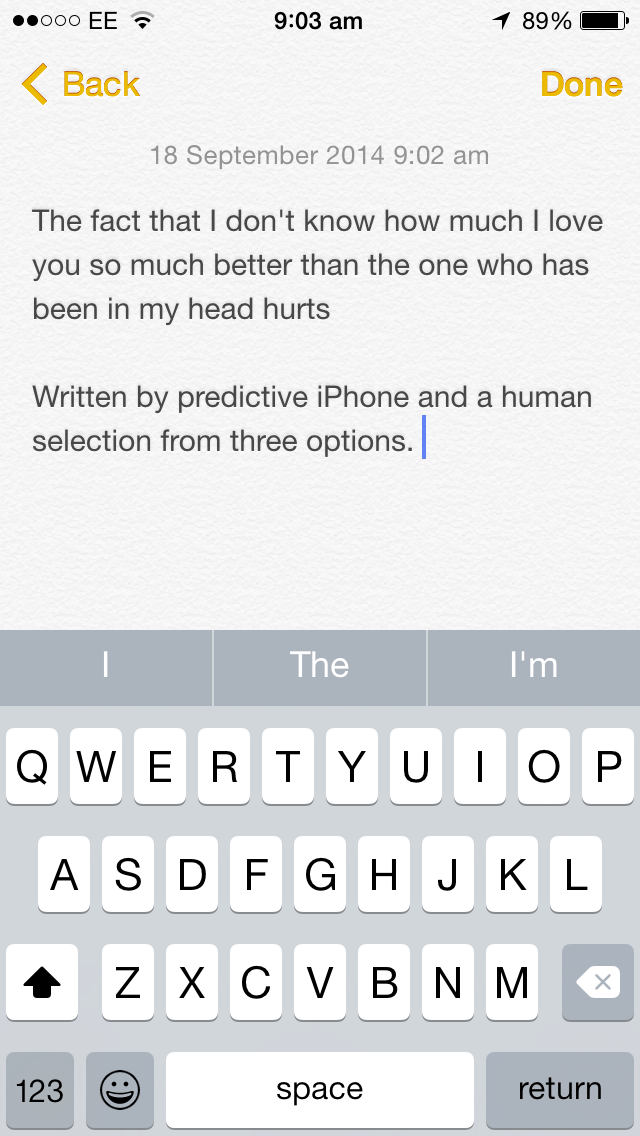Tap the note text area
This screenshot has height=1136, width=640.
pyautogui.click(x=318, y=330)
